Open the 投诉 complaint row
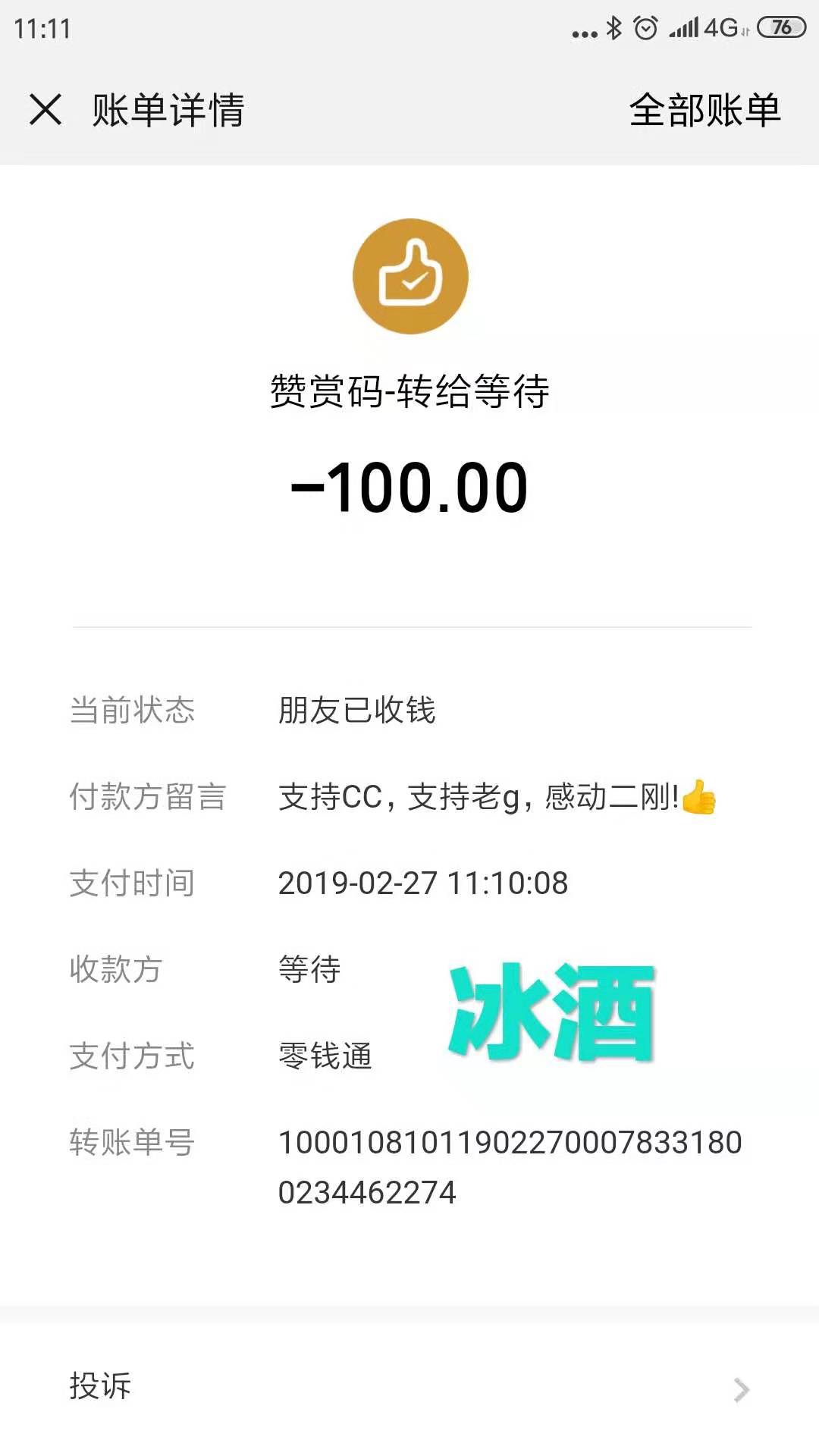The image size is (819, 1456). [x=409, y=1387]
